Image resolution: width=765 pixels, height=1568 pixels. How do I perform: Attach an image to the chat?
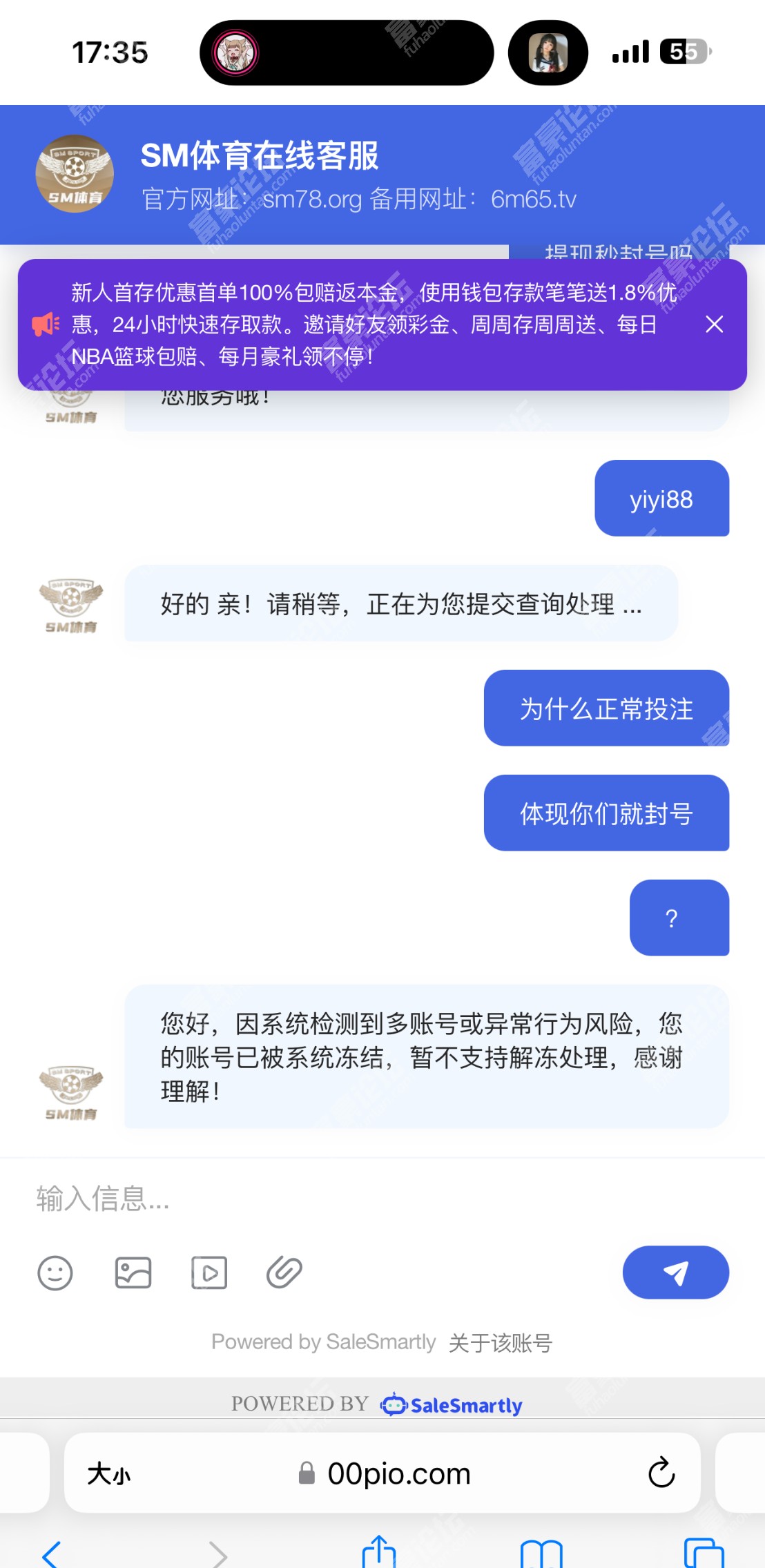[133, 1272]
